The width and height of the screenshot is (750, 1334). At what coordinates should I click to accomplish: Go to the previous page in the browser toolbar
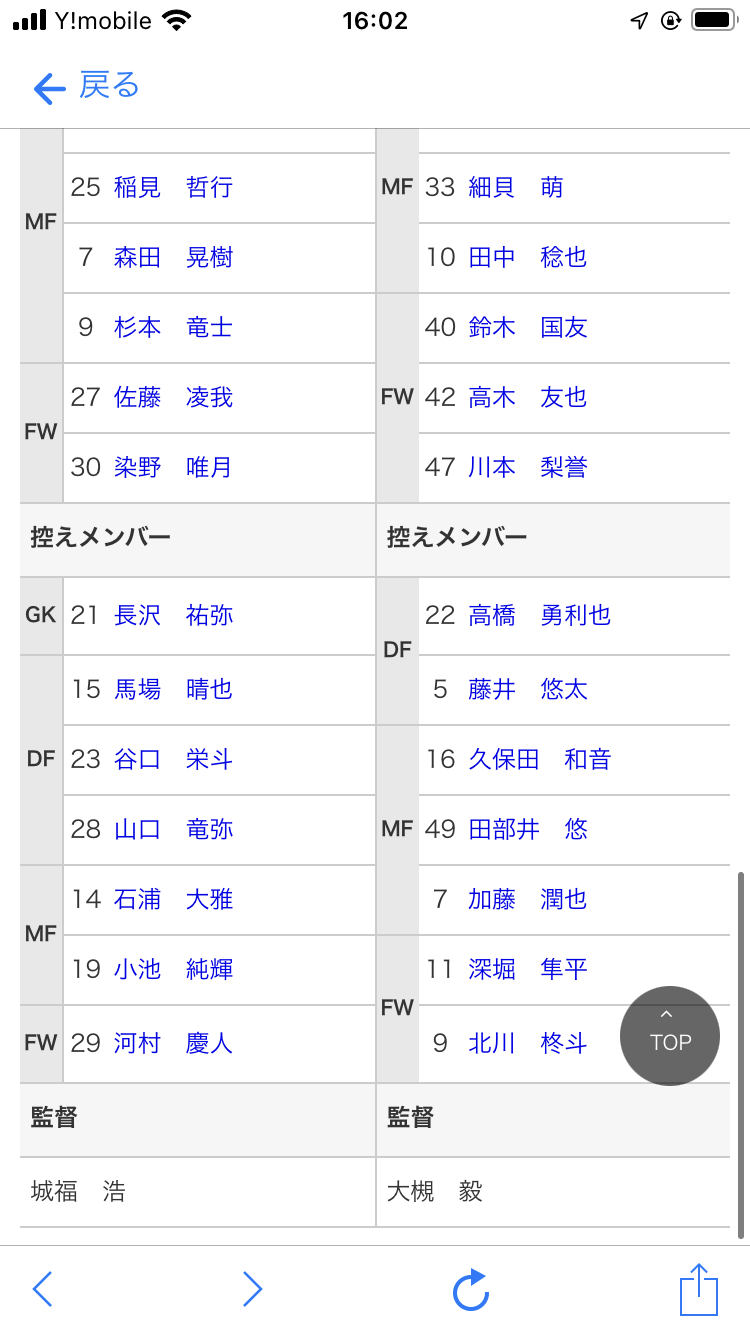pyautogui.click(x=42, y=1289)
